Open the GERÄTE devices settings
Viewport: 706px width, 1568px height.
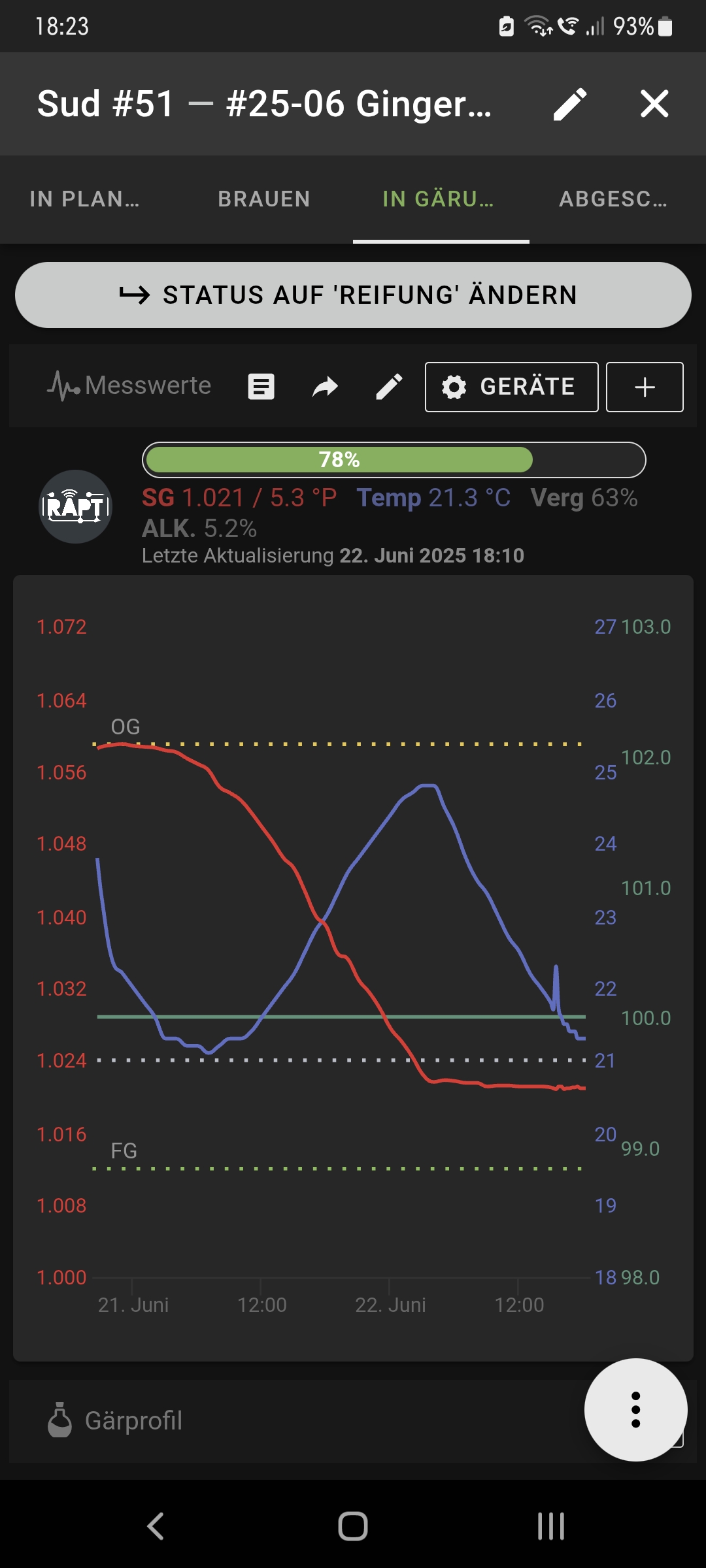[x=511, y=387]
